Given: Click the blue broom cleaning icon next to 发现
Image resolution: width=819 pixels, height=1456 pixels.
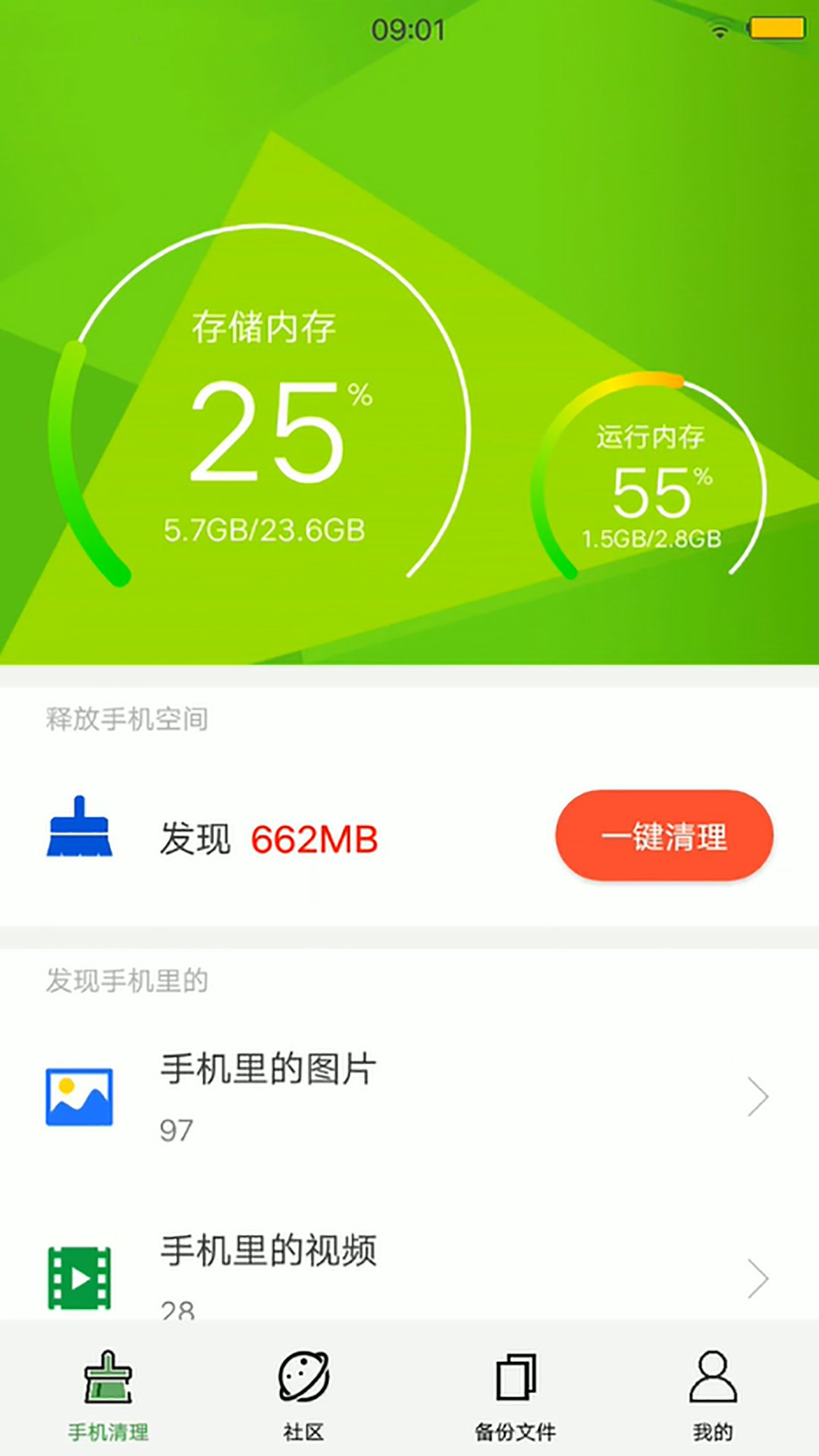Looking at the screenshot, I should click(x=79, y=834).
